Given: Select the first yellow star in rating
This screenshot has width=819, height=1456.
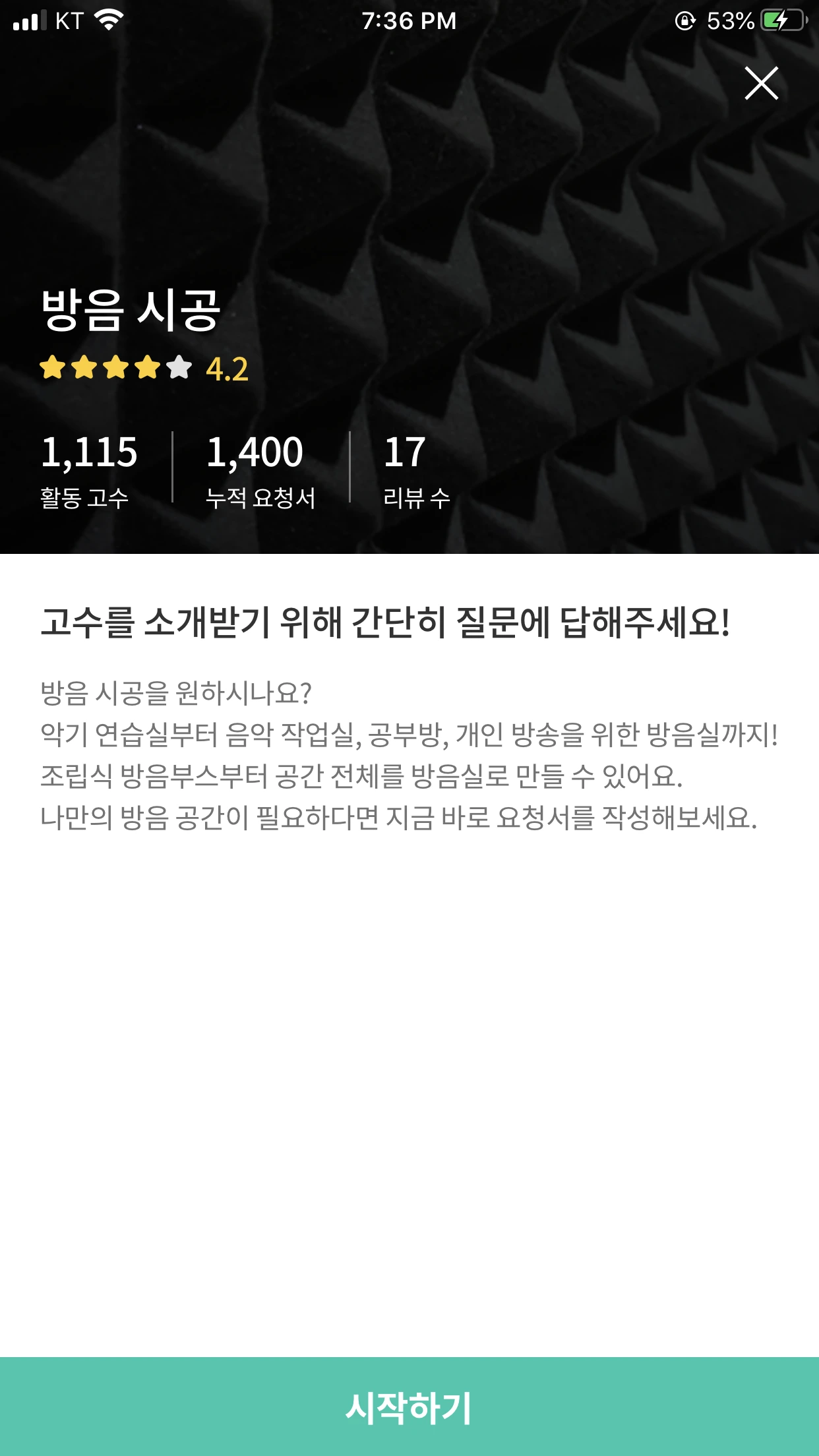Looking at the screenshot, I should click(53, 367).
